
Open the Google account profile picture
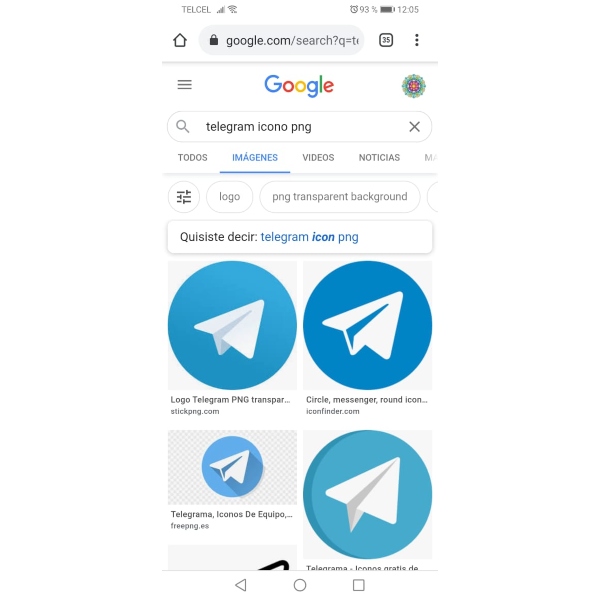pyautogui.click(x=413, y=85)
